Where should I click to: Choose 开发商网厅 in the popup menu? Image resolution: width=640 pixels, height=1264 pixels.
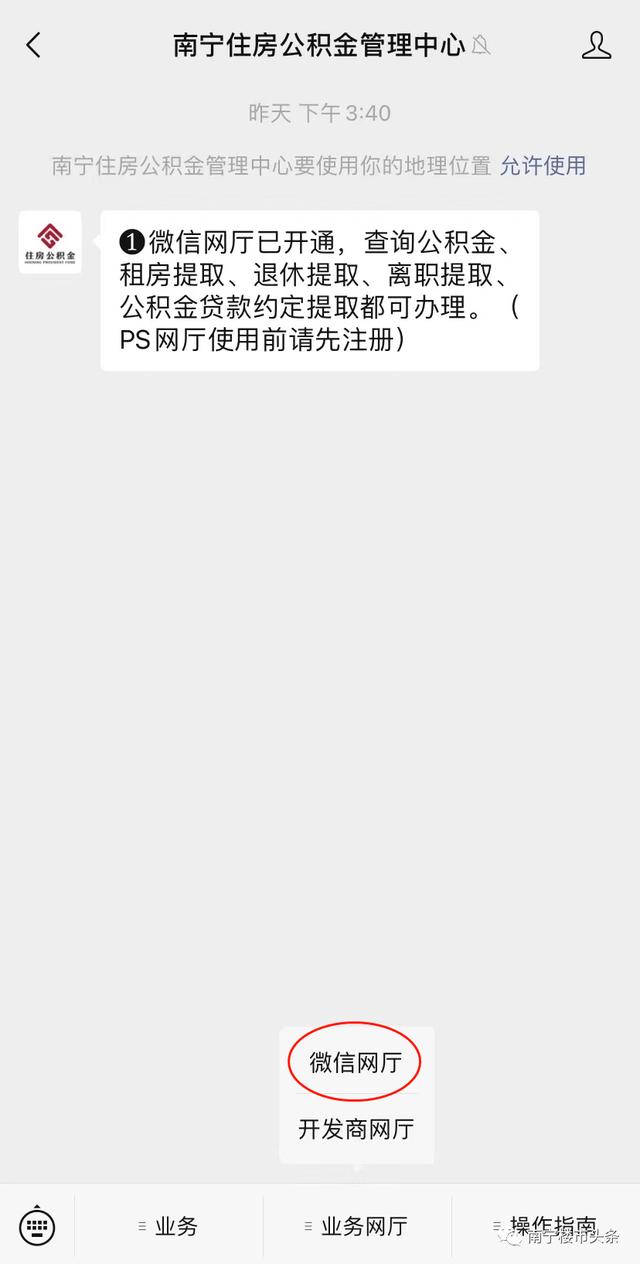[356, 1129]
